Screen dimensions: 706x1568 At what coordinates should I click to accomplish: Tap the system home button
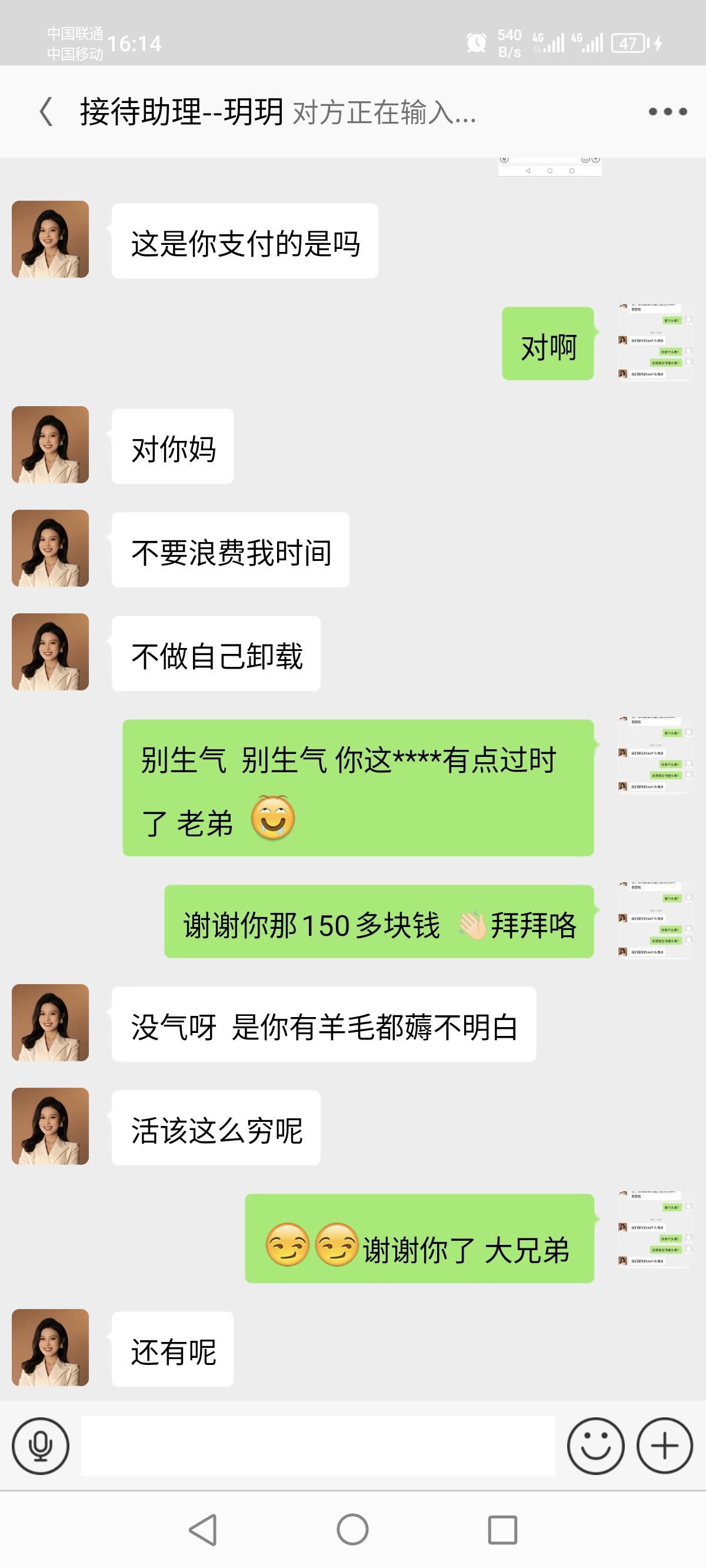click(352, 1530)
